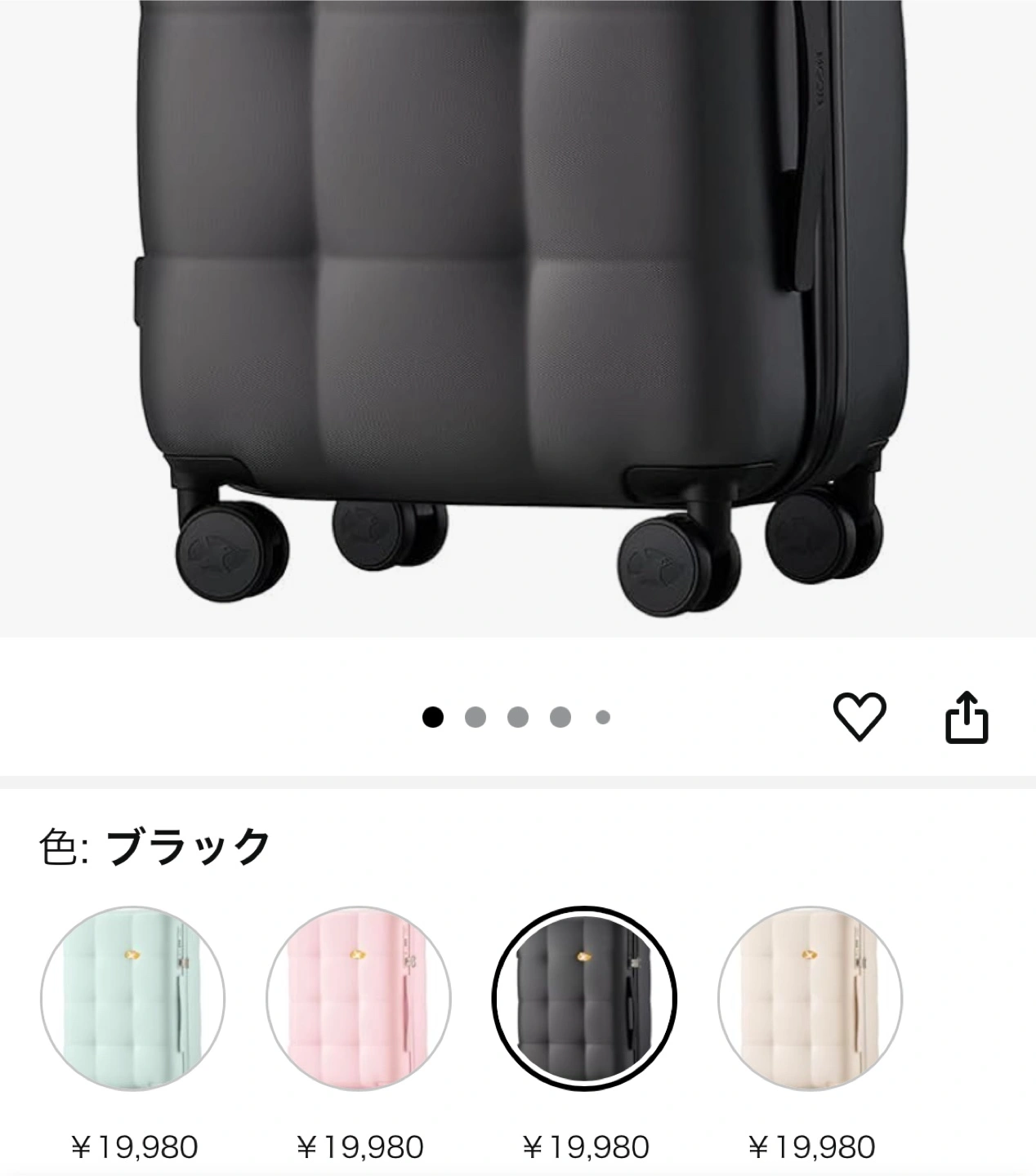Viewport: 1036px width, 1176px height.
Task: Add this suitcase to the wish list
Action: pos(859,717)
